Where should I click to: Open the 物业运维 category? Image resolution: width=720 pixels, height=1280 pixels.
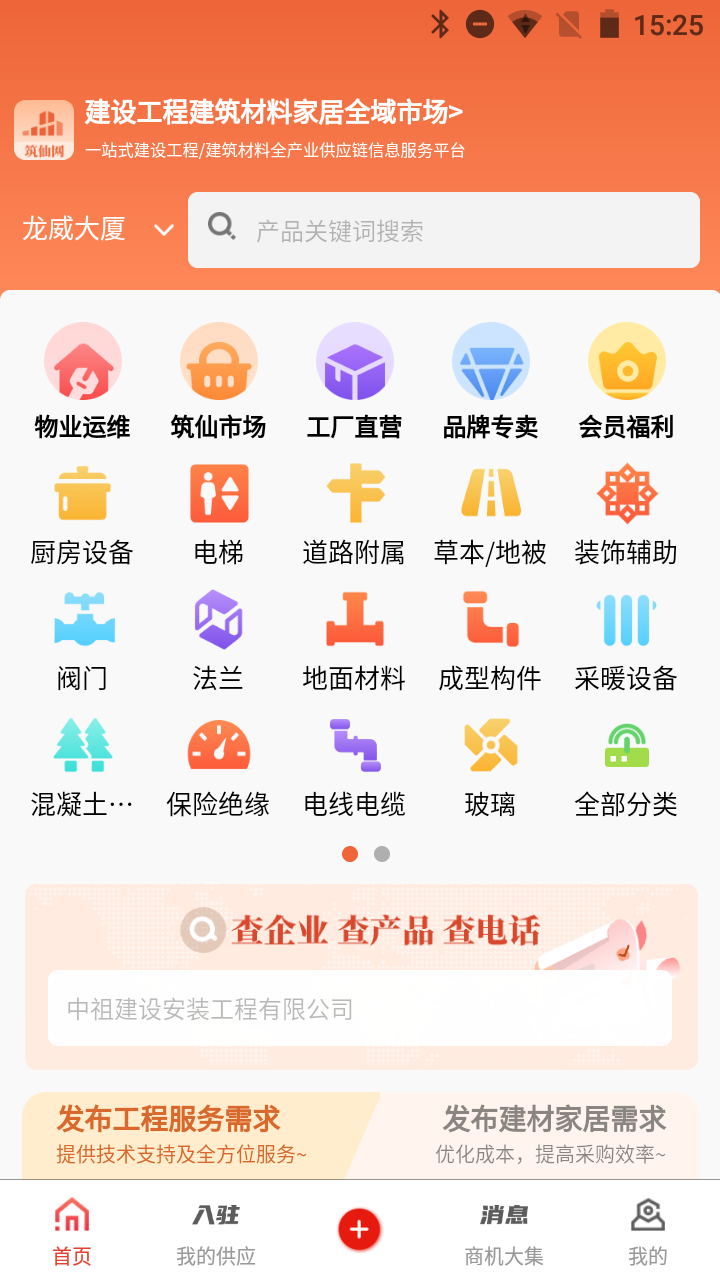pyautogui.click(x=83, y=381)
